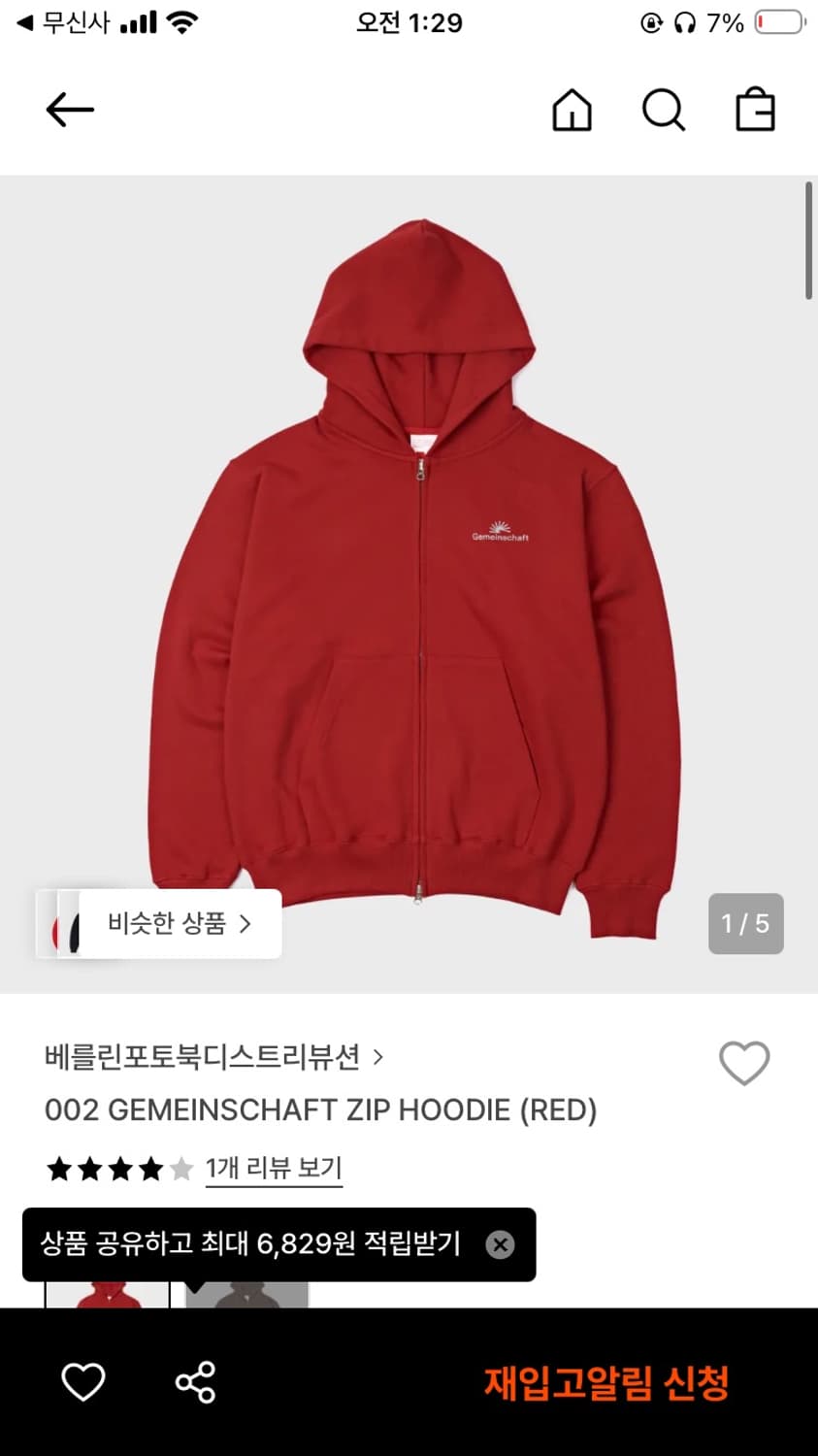This screenshot has width=818, height=1456.
Task: Dismiss the 적립받기 banner with the X
Action: point(501,1244)
